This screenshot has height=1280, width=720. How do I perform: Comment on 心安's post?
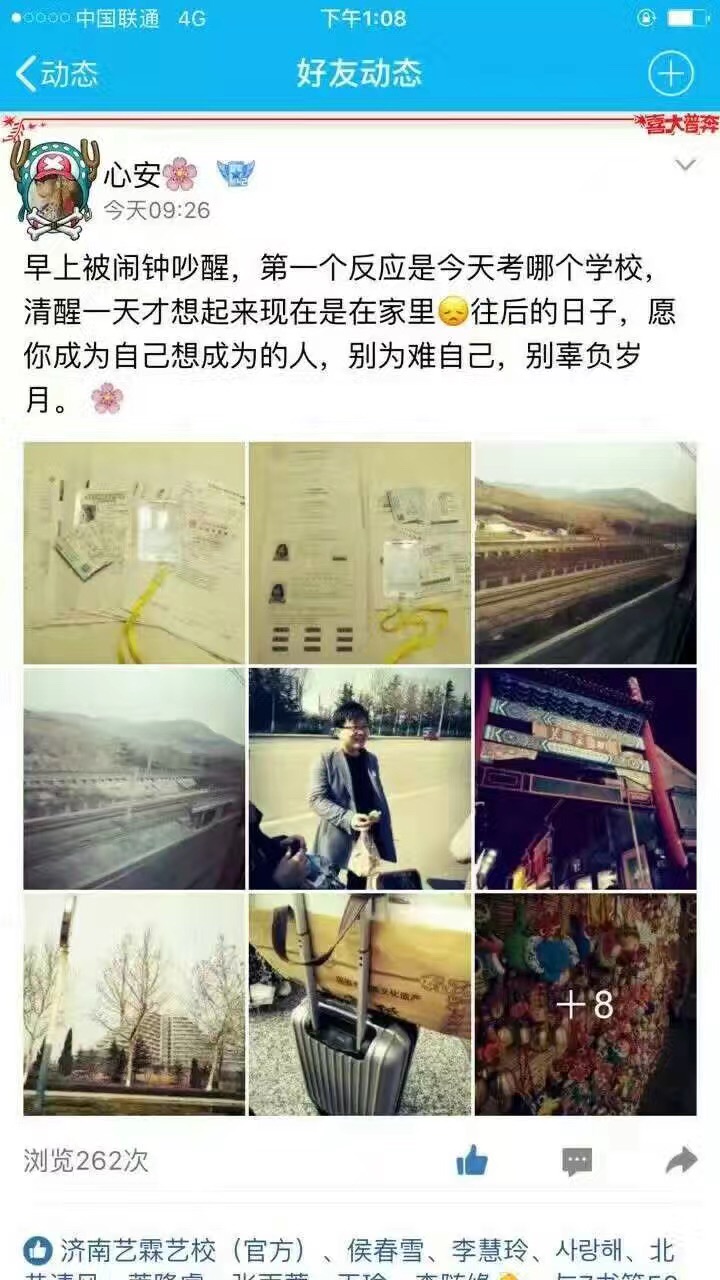[x=577, y=1160]
